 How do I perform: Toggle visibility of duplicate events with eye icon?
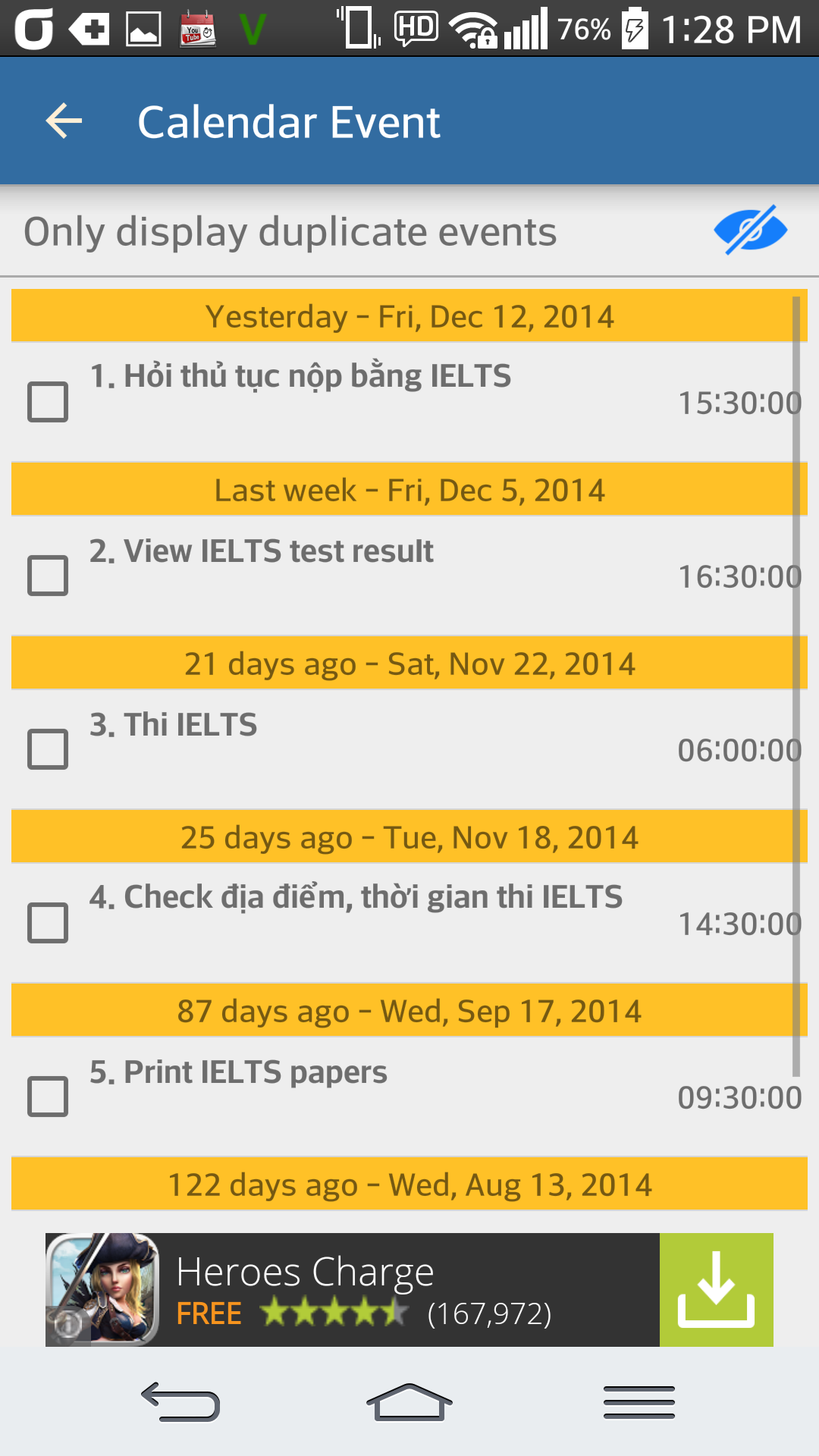[751, 231]
